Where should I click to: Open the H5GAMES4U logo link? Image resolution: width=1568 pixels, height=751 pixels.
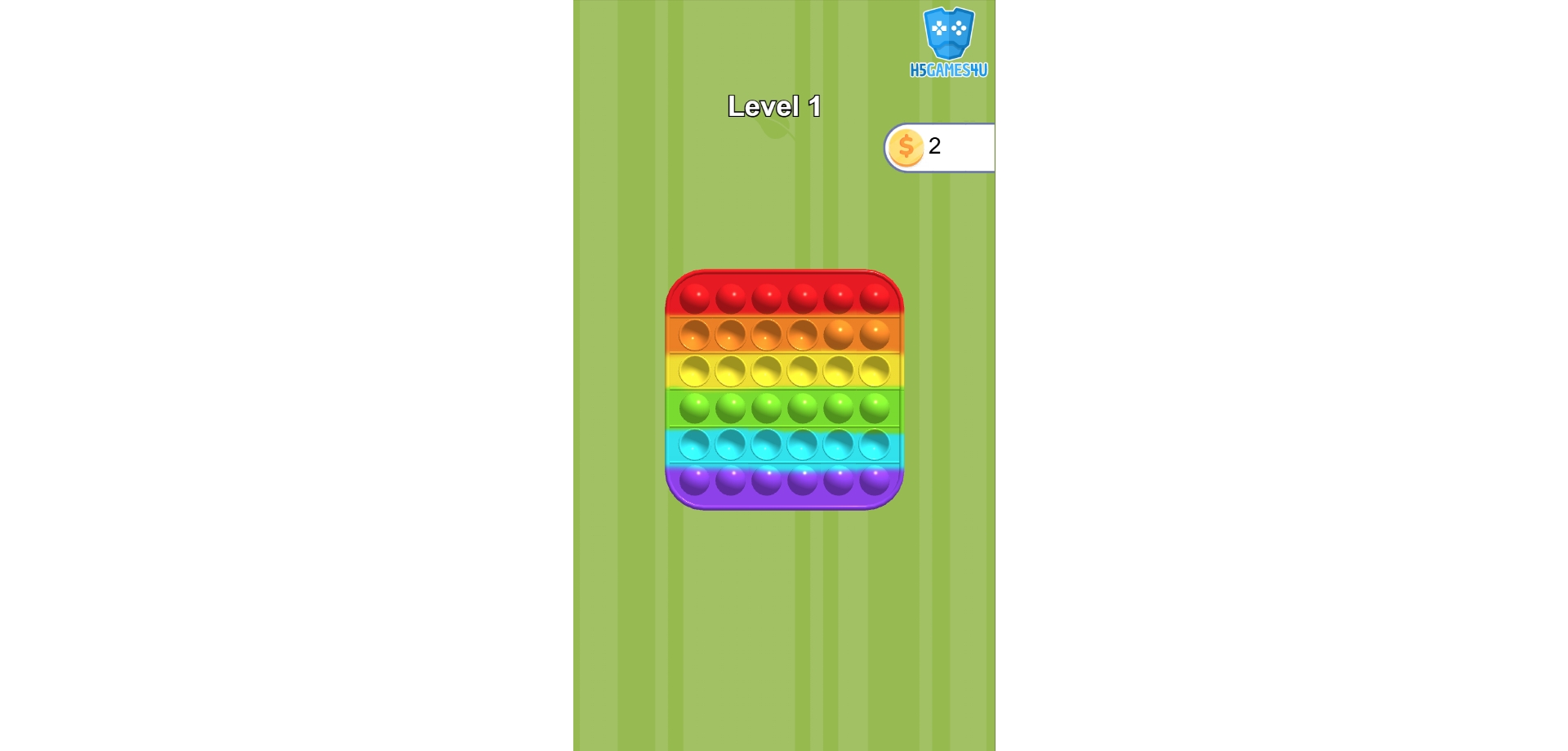[948, 42]
